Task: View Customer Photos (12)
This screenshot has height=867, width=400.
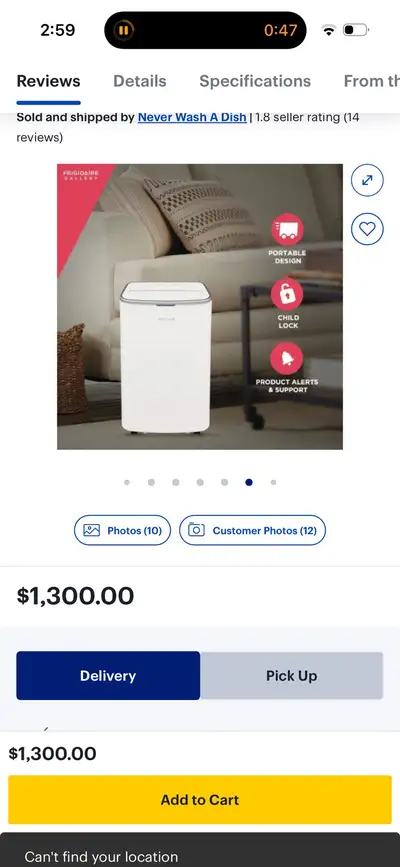Action: coord(252,530)
